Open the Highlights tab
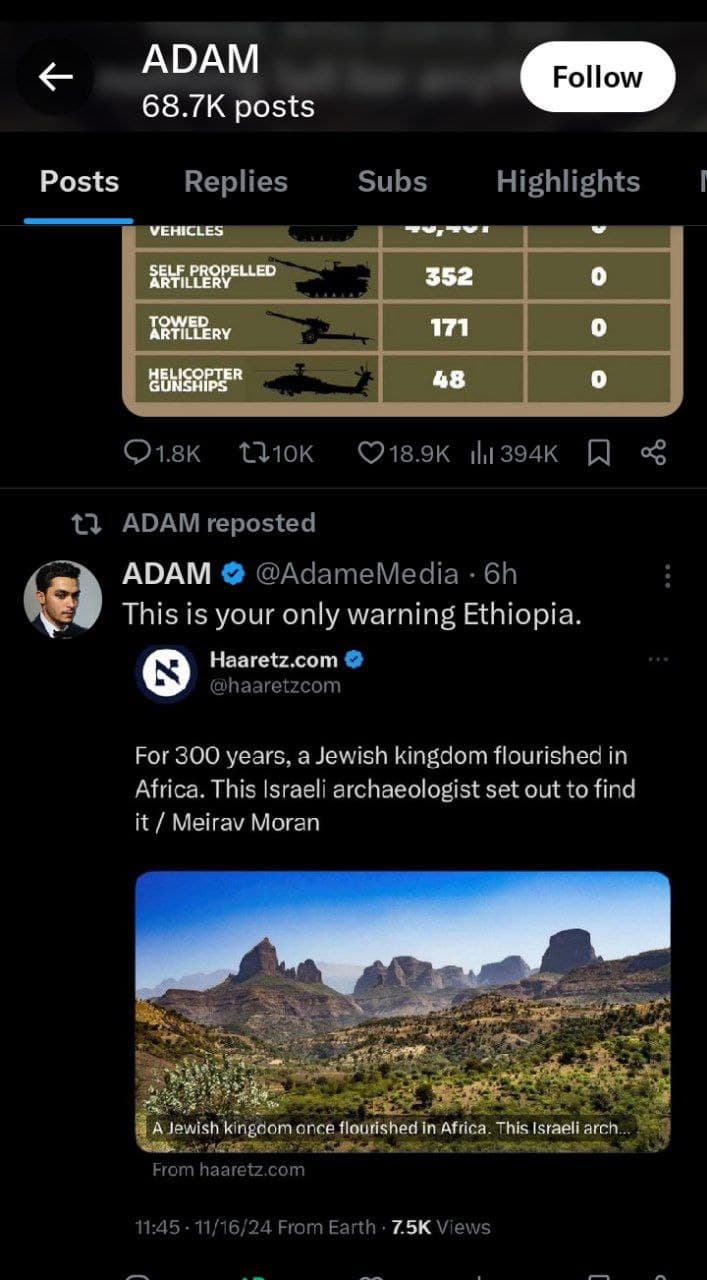This screenshot has height=1280, width=707. [x=568, y=182]
